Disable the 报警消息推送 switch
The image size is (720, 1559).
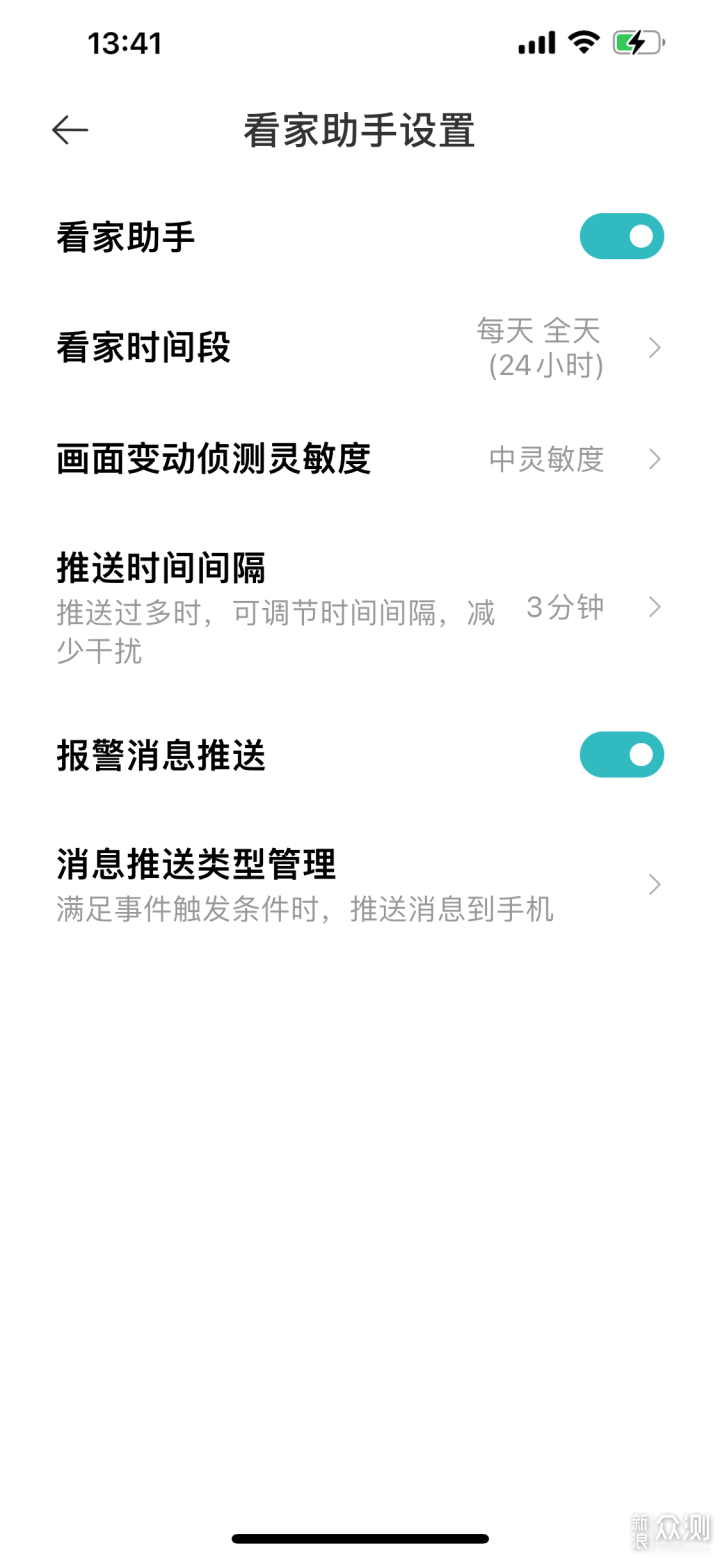621,754
